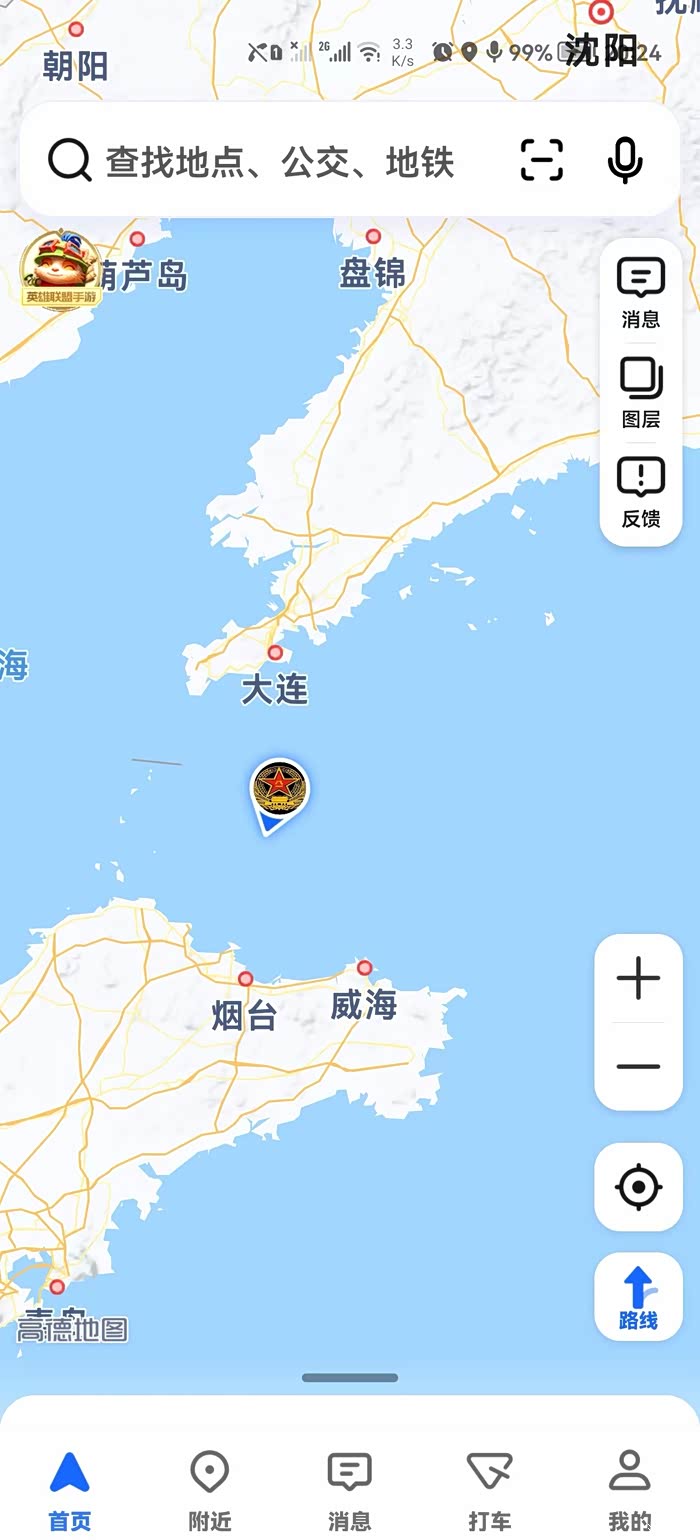
Task: Switch to the 首页 tab
Action: pos(70,1489)
